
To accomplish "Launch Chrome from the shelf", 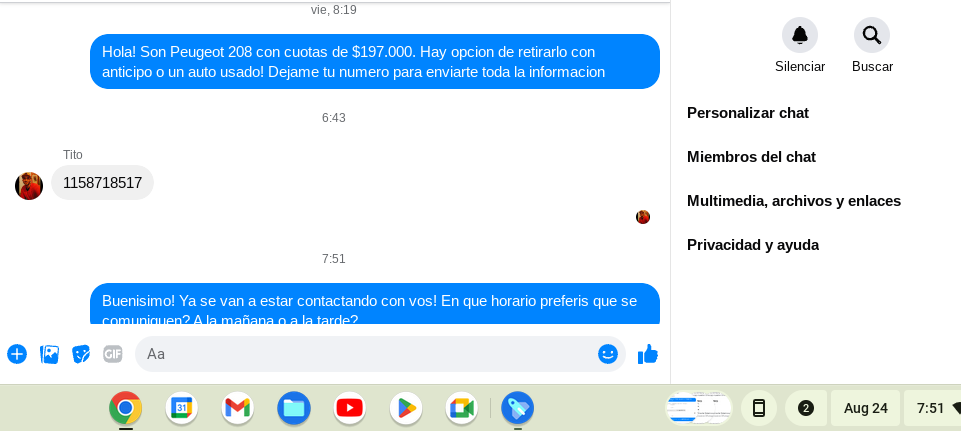I will pyautogui.click(x=125, y=408).
